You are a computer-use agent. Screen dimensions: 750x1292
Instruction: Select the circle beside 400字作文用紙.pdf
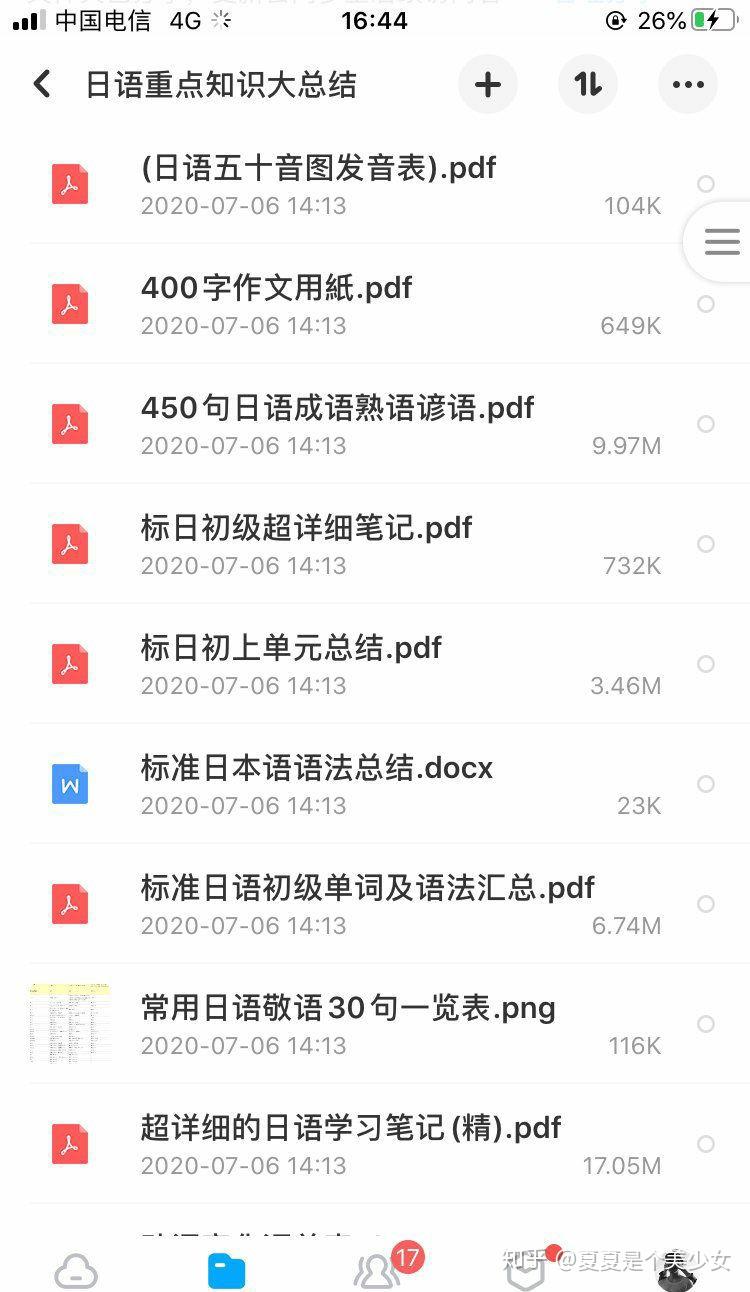point(706,304)
